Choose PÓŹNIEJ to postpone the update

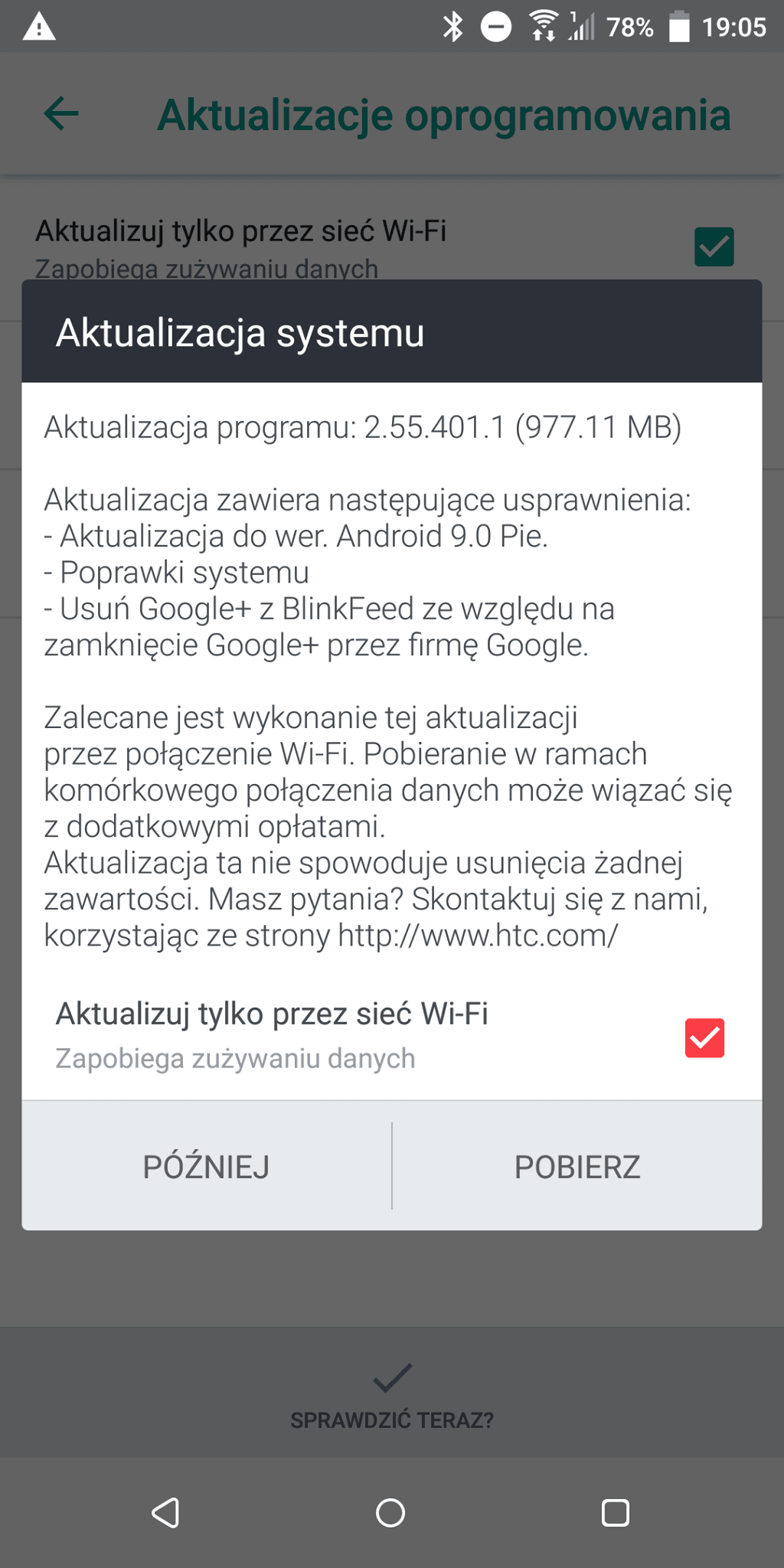[207, 1166]
